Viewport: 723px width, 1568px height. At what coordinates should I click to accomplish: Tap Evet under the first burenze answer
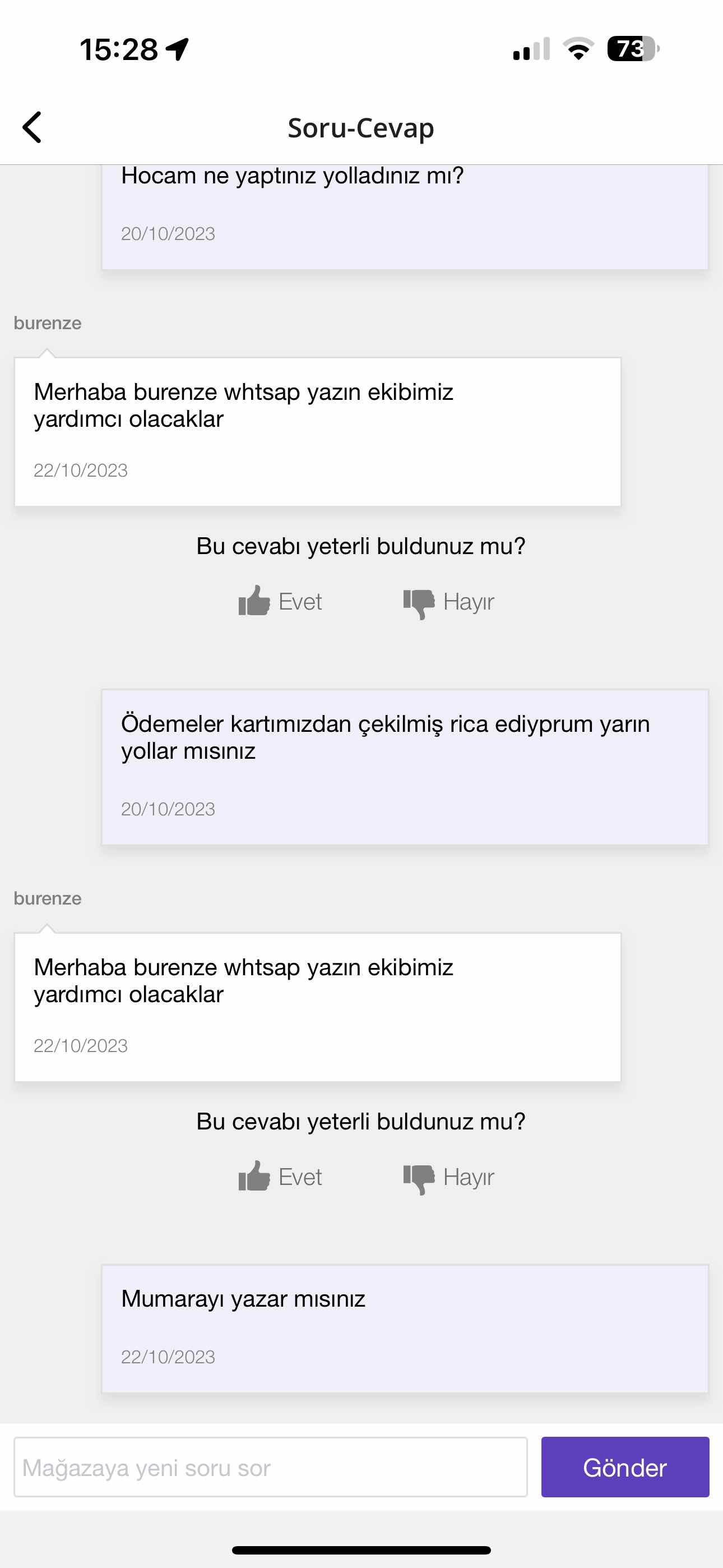click(x=280, y=601)
